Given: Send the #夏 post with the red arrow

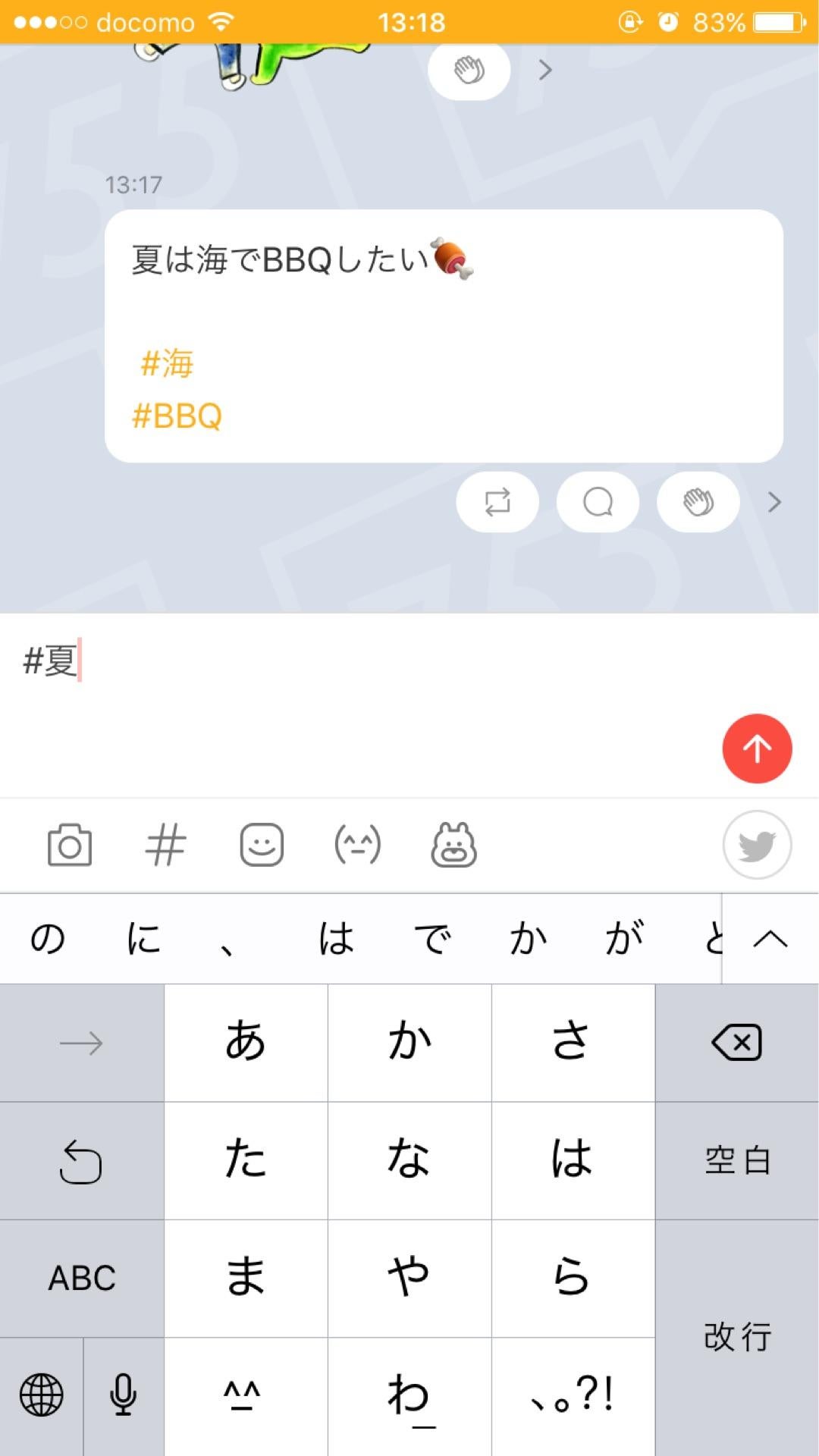Looking at the screenshot, I should (x=757, y=748).
